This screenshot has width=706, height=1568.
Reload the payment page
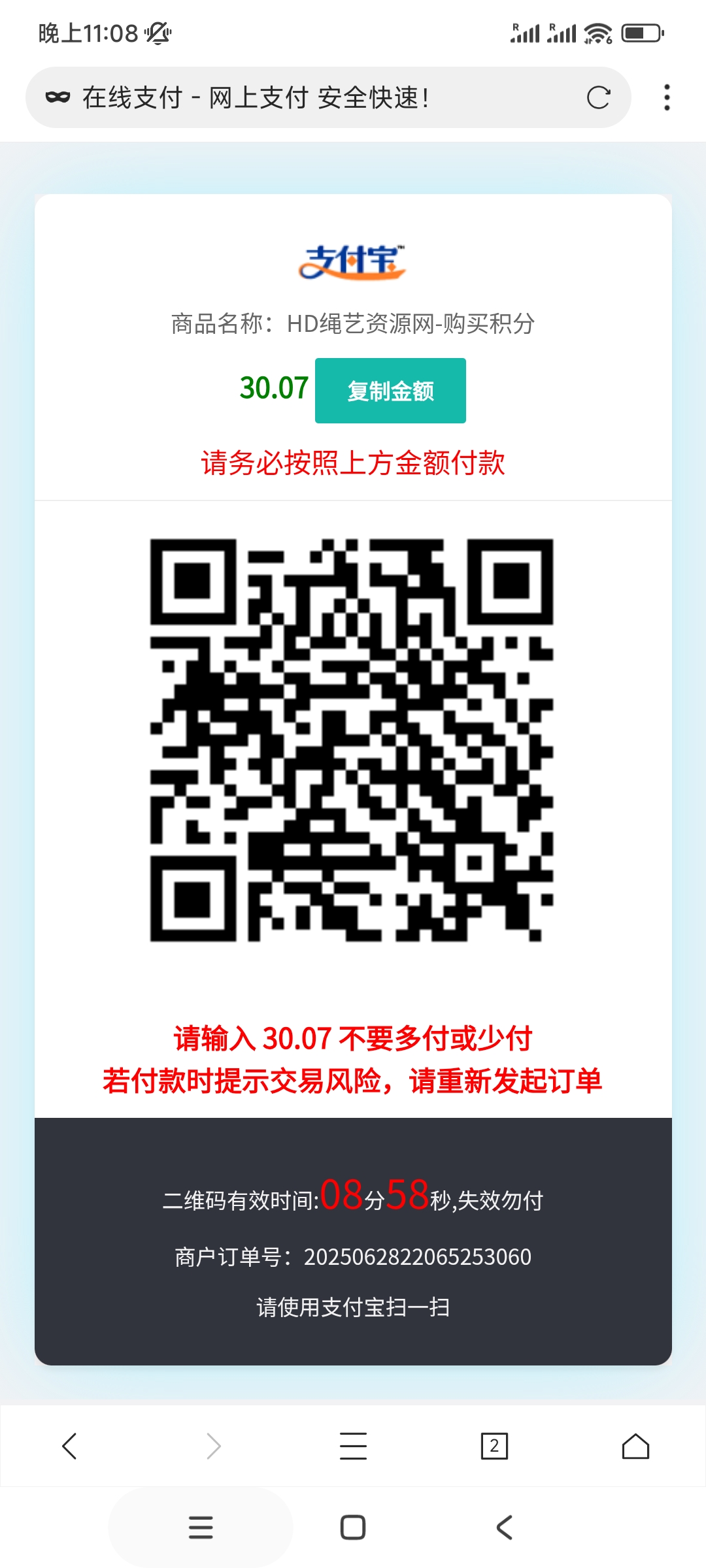click(x=598, y=98)
